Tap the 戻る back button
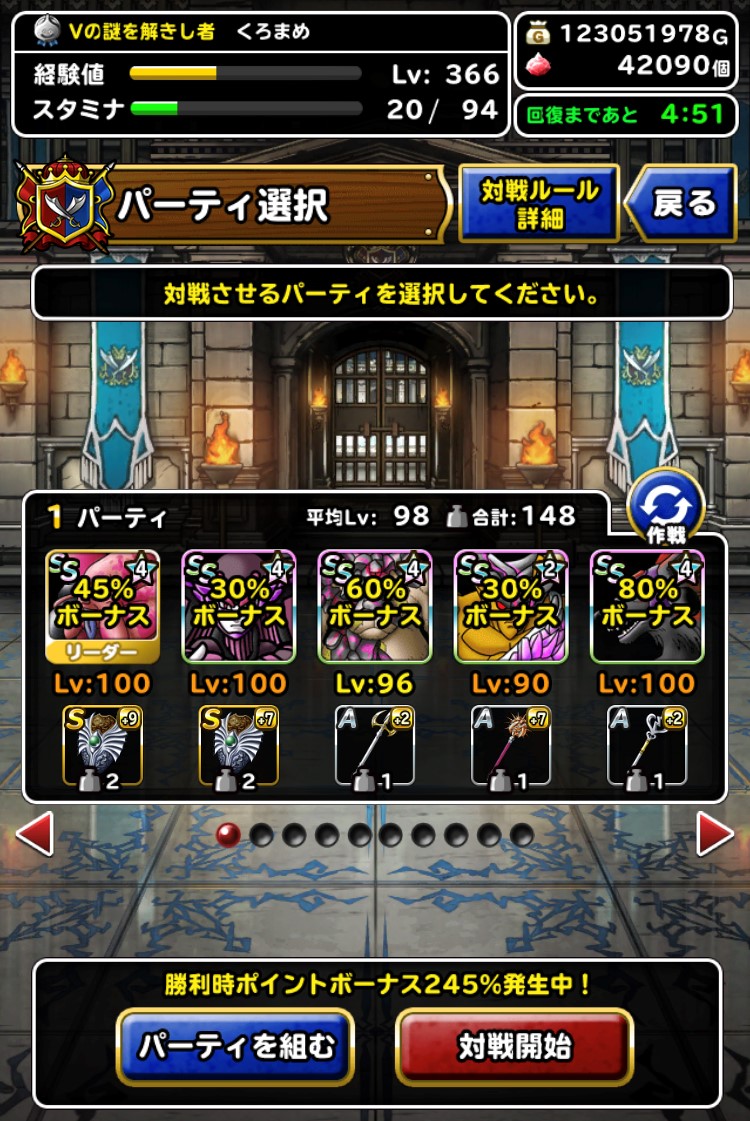 coord(685,204)
